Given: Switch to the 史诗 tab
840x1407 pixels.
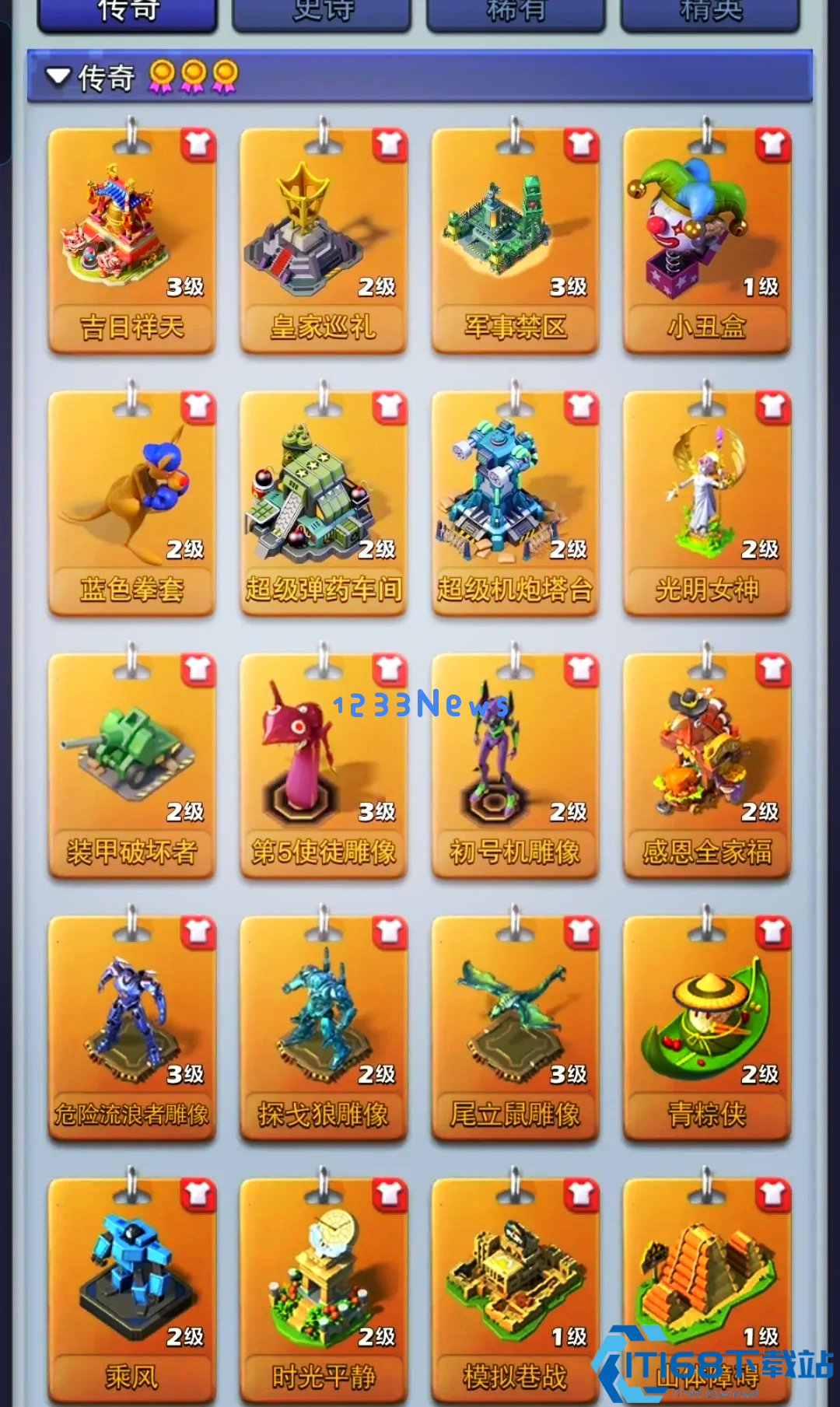Looking at the screenshot, I should [322, 13].
